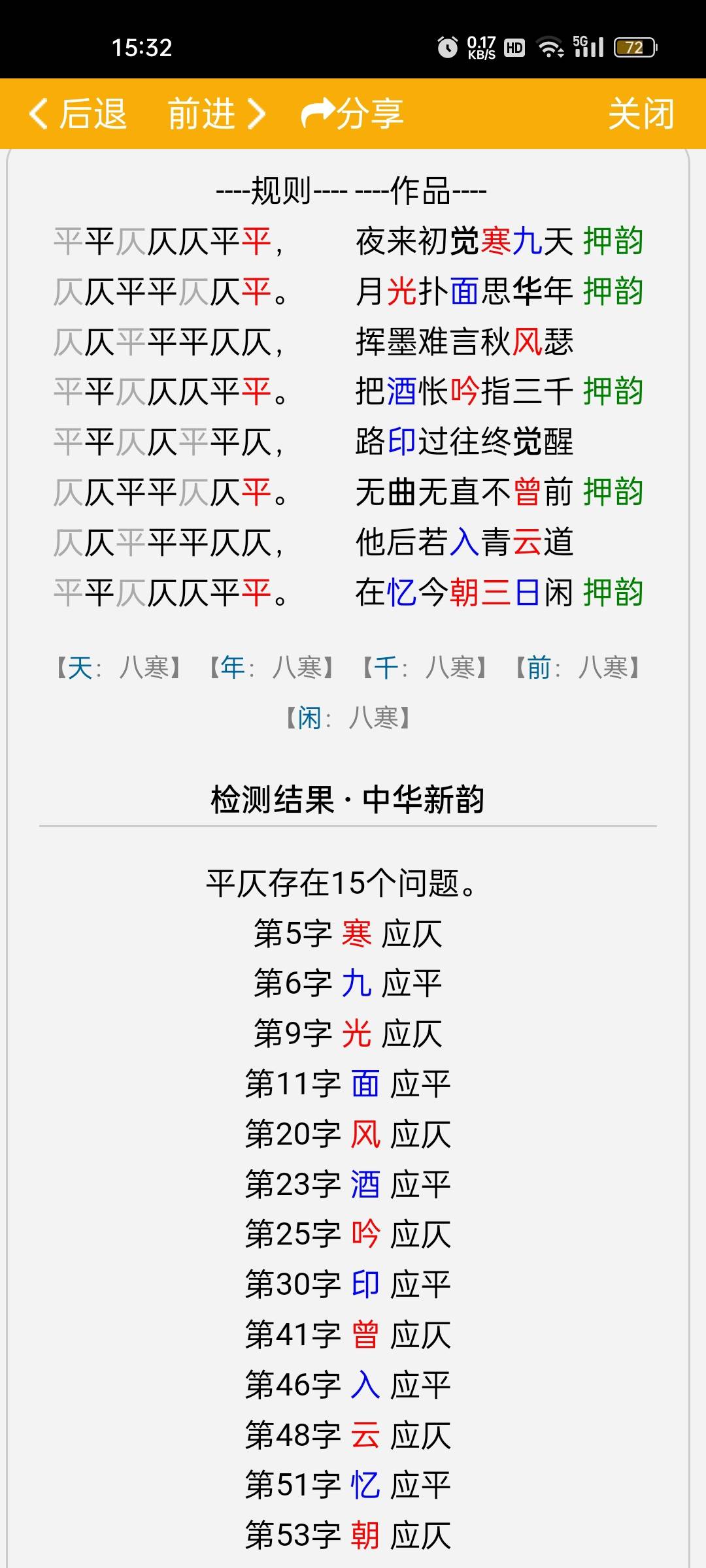The image size is (706, 1568).
Task: Go back with the 后退 button
Action: [78, 114]
